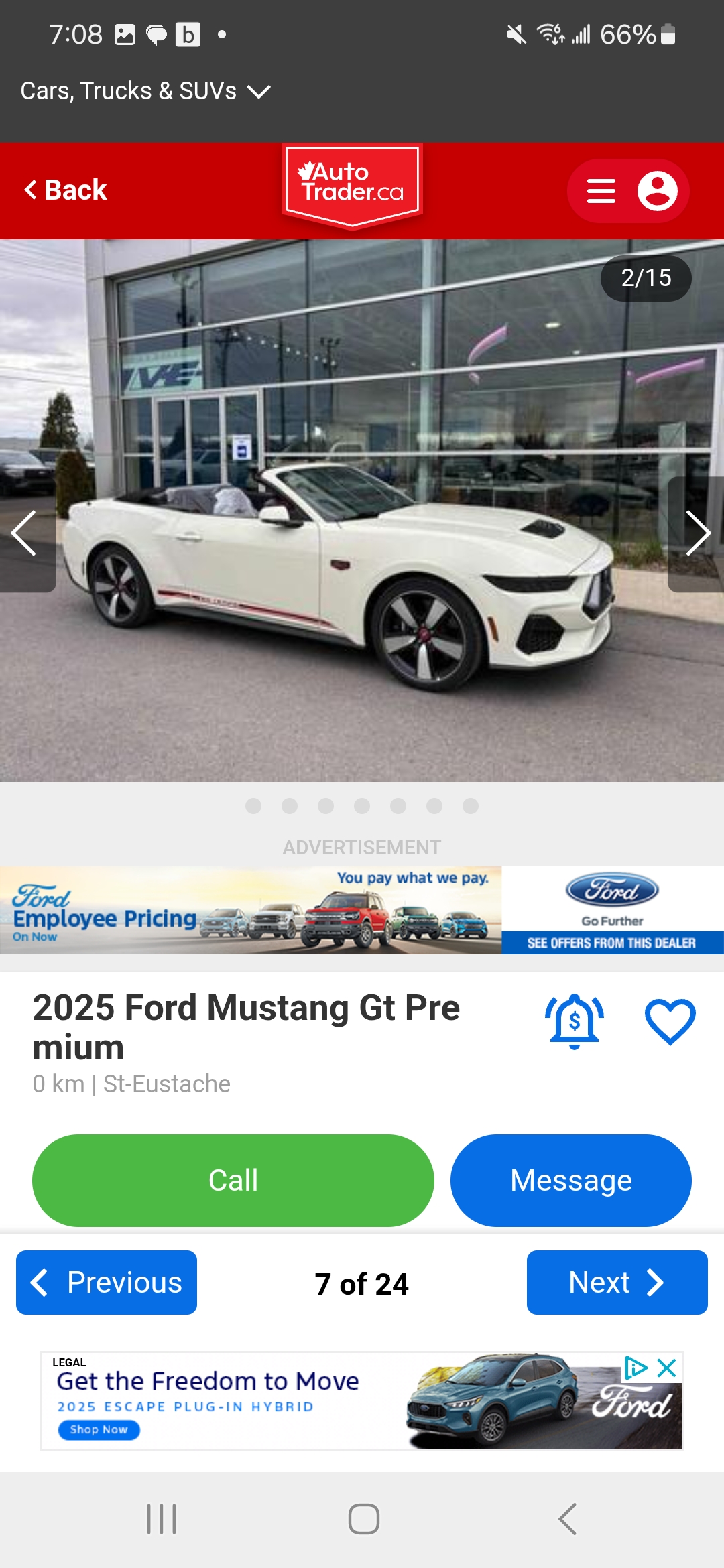Show the next photo of the Mustang
The height and width of the screenshot is (1568, 724).
pos(697,534)
